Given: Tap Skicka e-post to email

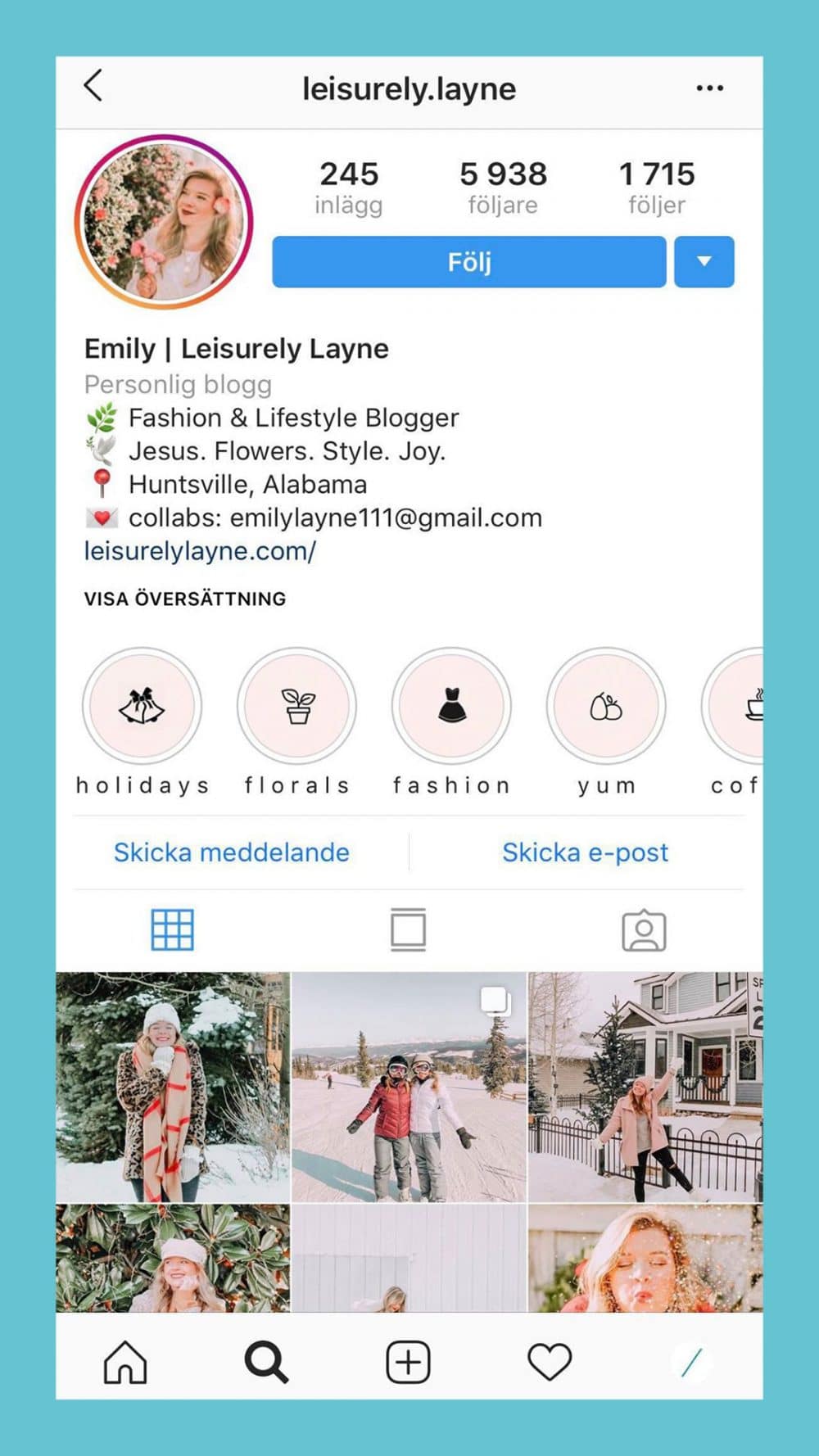Looking at the screenshot, I should [585, 852].
